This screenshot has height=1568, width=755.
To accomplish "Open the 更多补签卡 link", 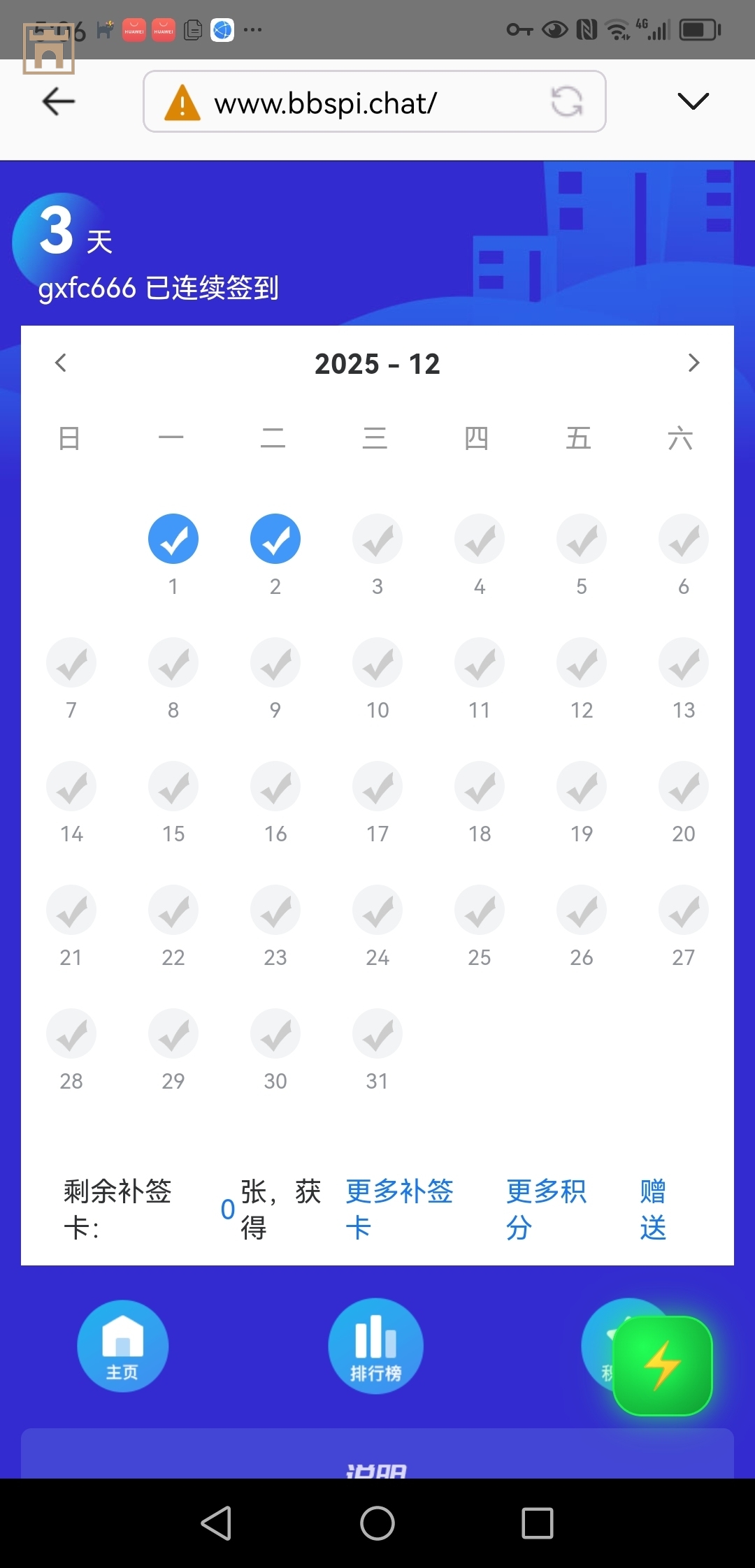I will tap(399, 1209).
